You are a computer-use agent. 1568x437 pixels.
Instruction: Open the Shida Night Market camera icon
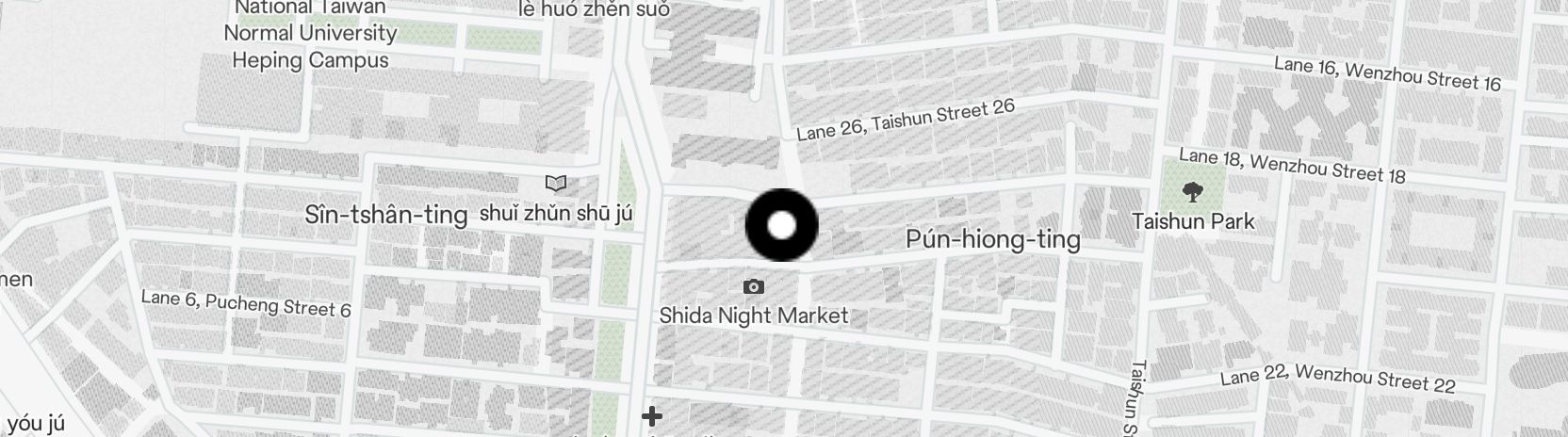[753, 286]
